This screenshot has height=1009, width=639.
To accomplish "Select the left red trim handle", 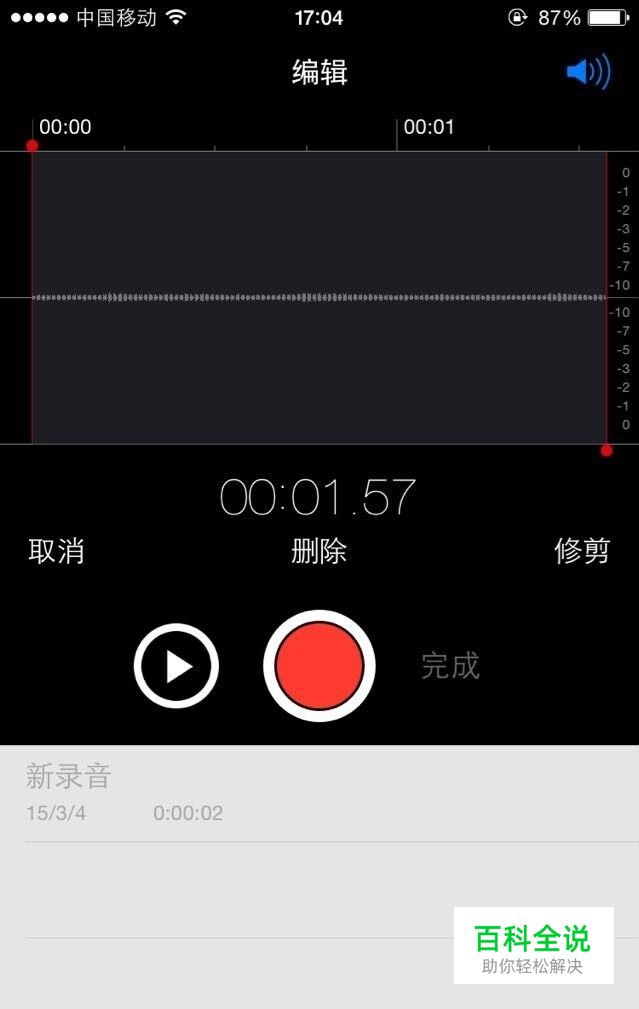I will pyautogui.click(x=32, y=147).
